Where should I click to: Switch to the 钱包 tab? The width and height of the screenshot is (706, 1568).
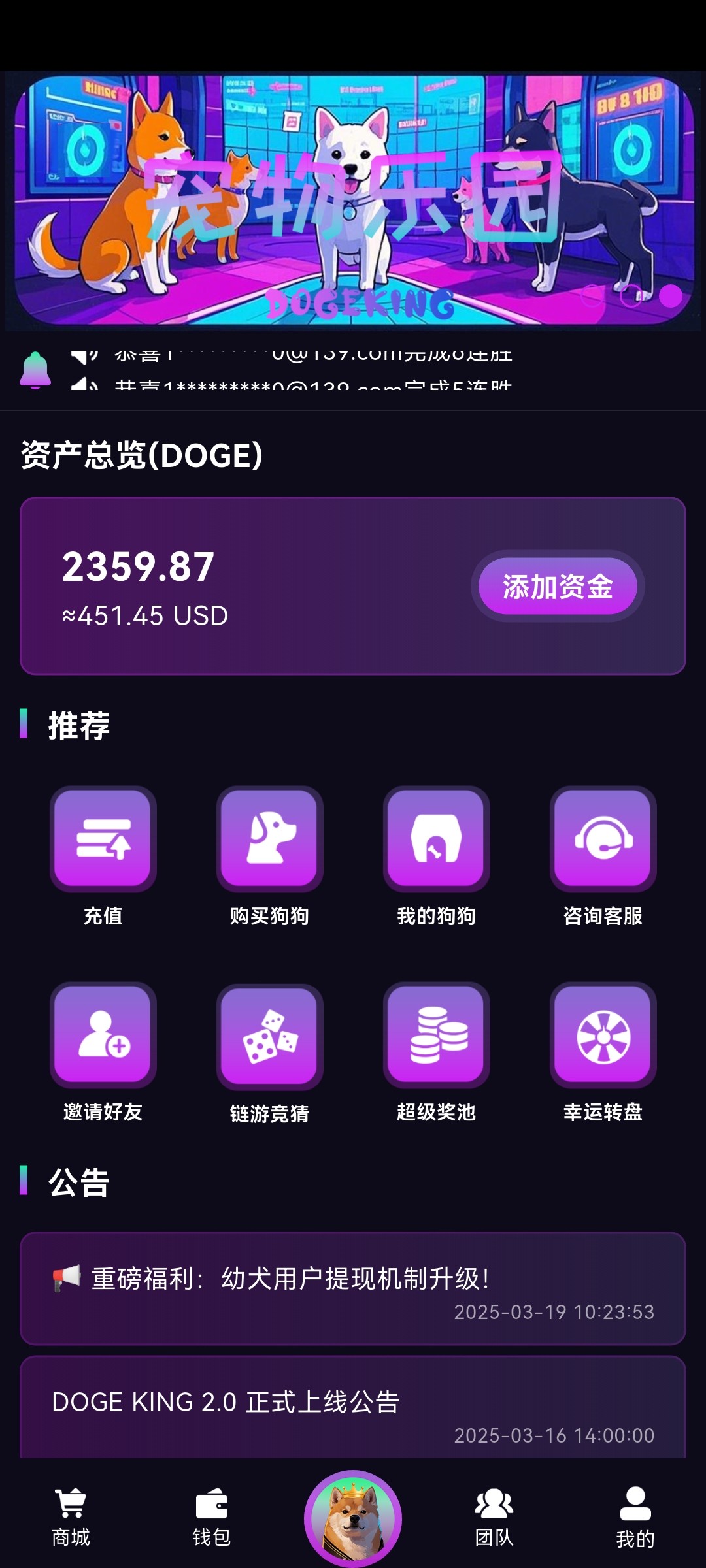pyautogui.click(x=211, y=1517)
